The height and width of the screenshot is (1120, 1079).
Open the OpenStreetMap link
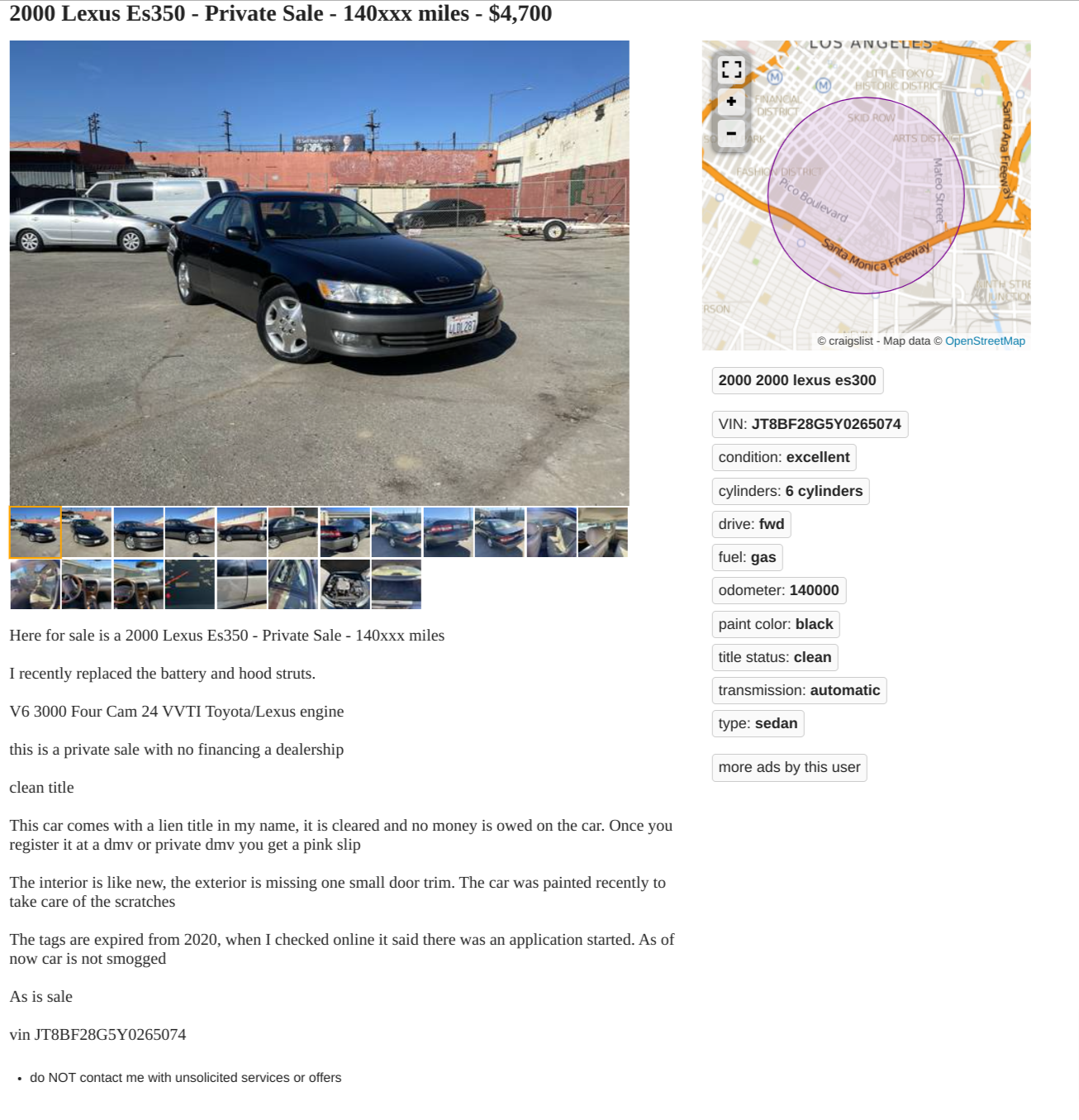point(985,341)
